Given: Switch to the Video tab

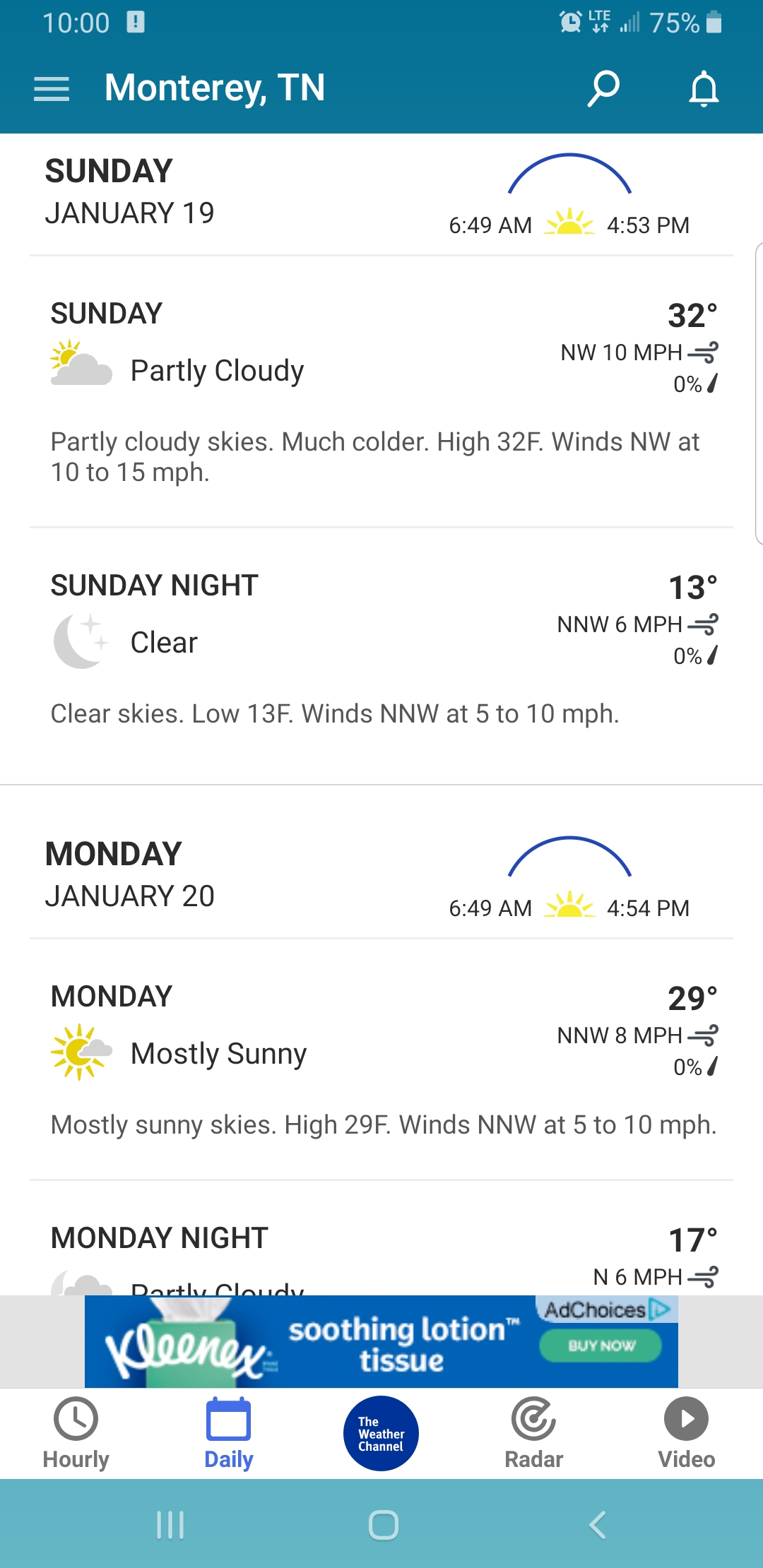Looking at the screenshot, I should 686,1433.
